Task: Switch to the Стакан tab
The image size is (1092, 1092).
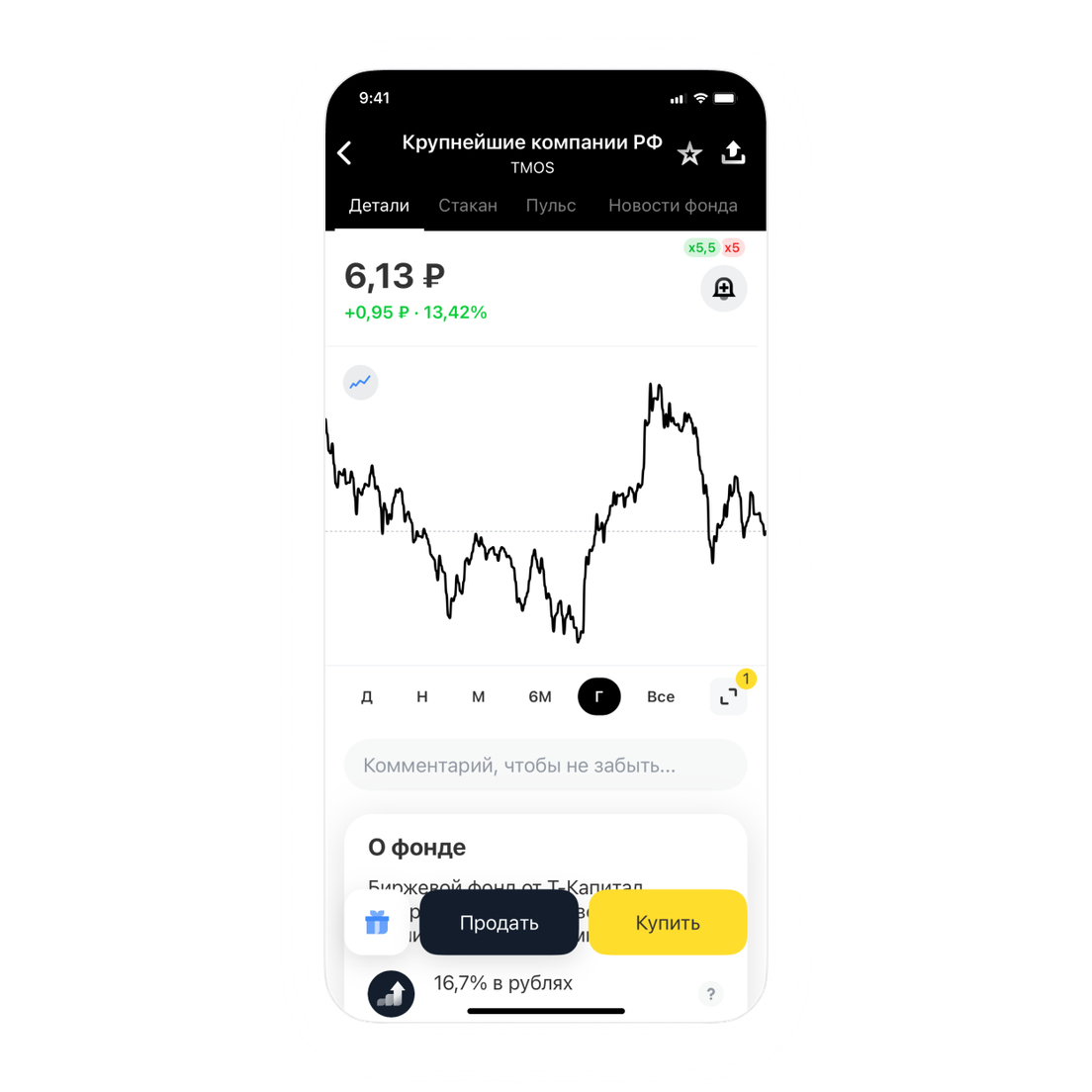Action: pos(468,206)
